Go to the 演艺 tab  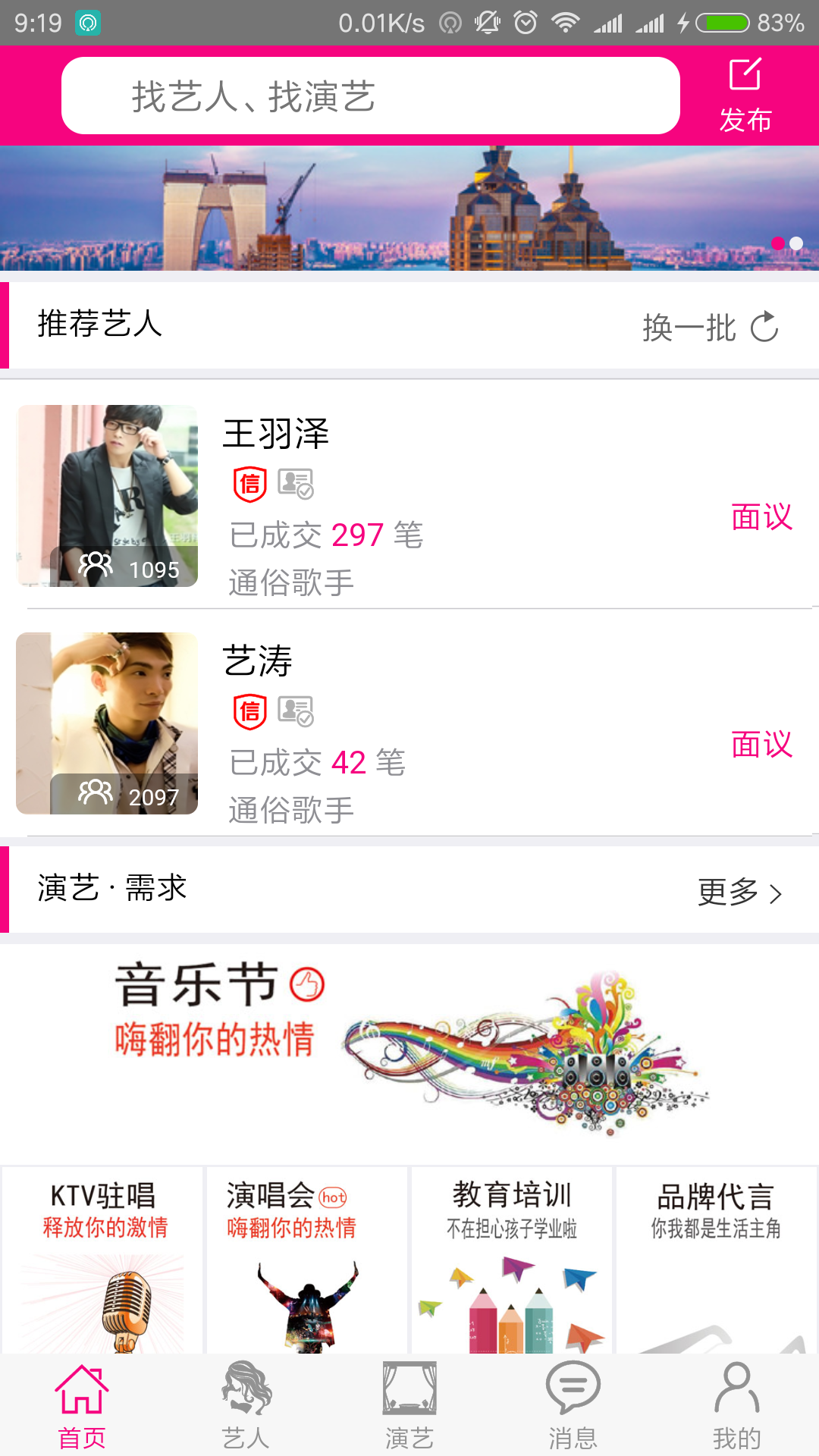pos(409,1406)
